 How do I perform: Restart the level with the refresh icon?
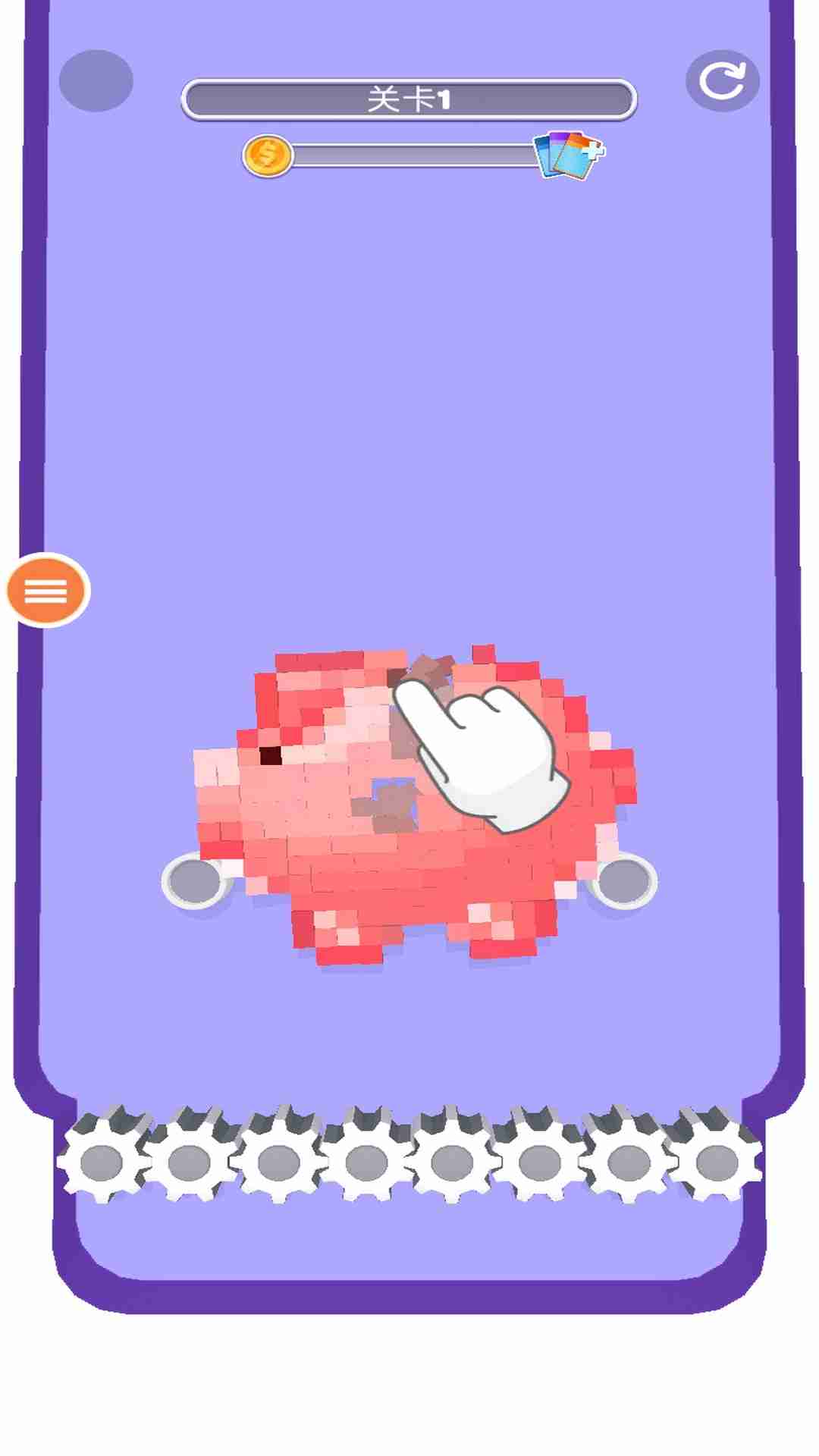click(722, 81)
